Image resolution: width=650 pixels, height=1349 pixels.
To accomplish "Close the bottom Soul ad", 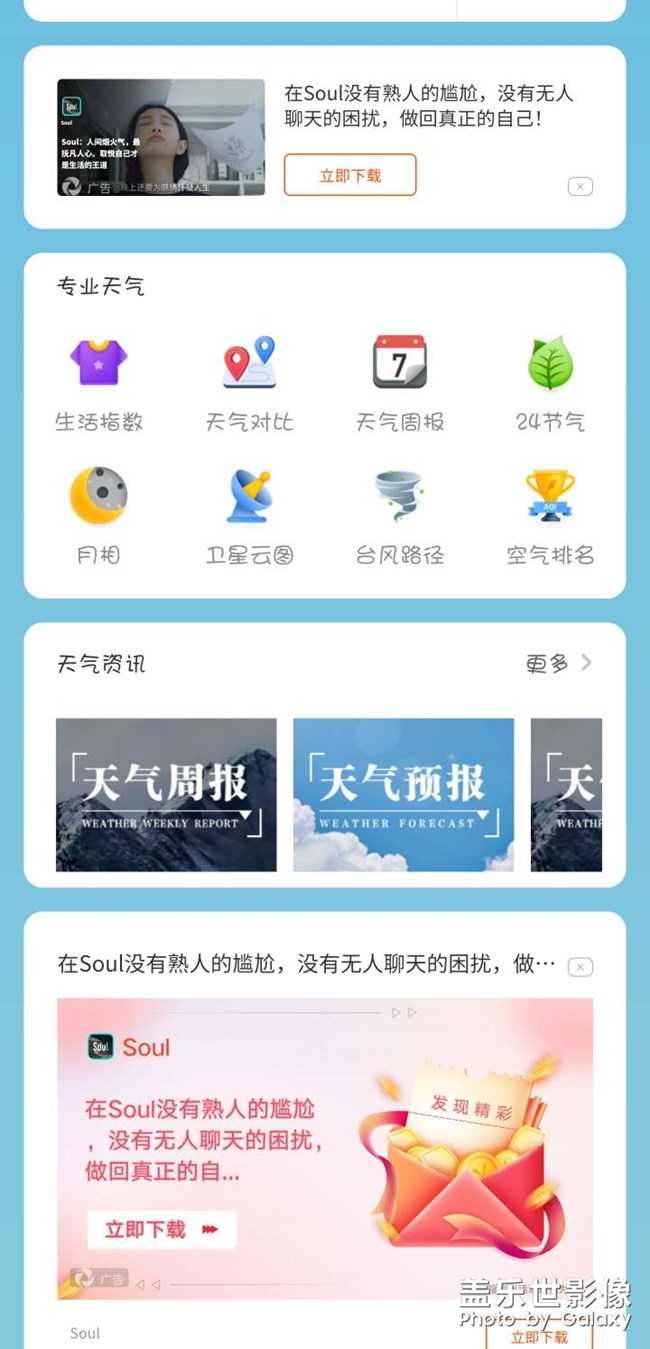I will (580, 966).
